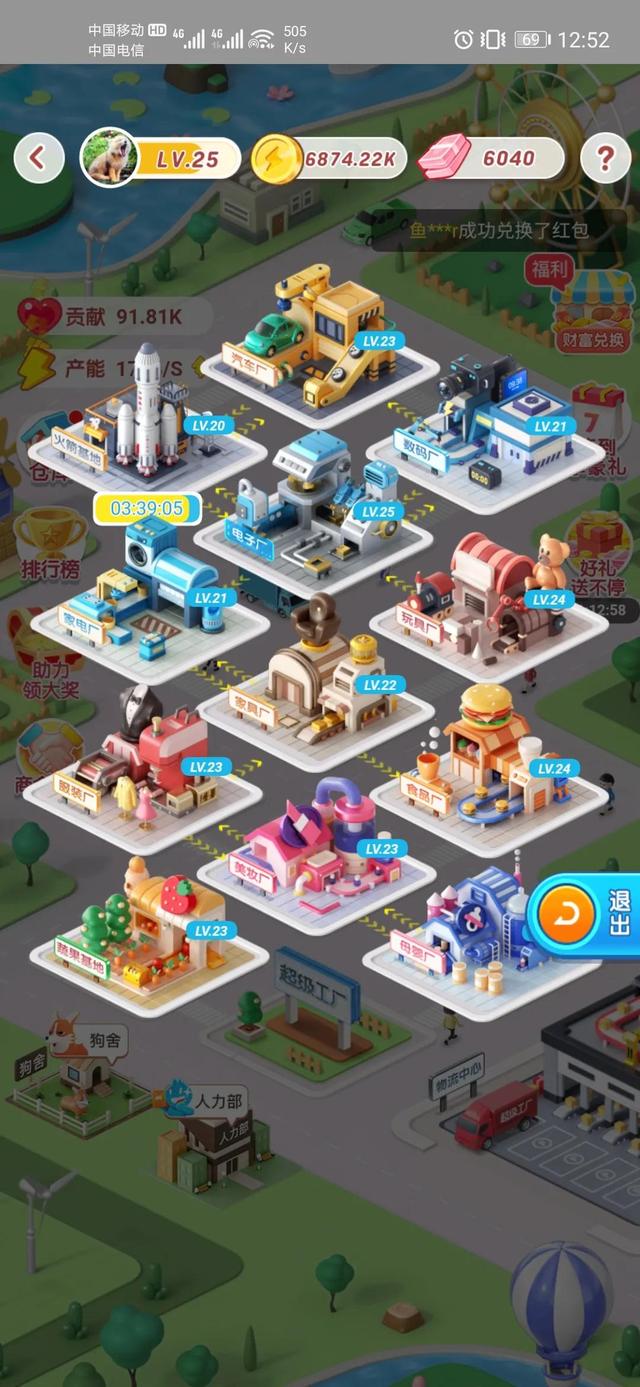Select the 数码厂 digital factory
The width and height of the screenshot is (640, 1387).
(x=490, y=425)
